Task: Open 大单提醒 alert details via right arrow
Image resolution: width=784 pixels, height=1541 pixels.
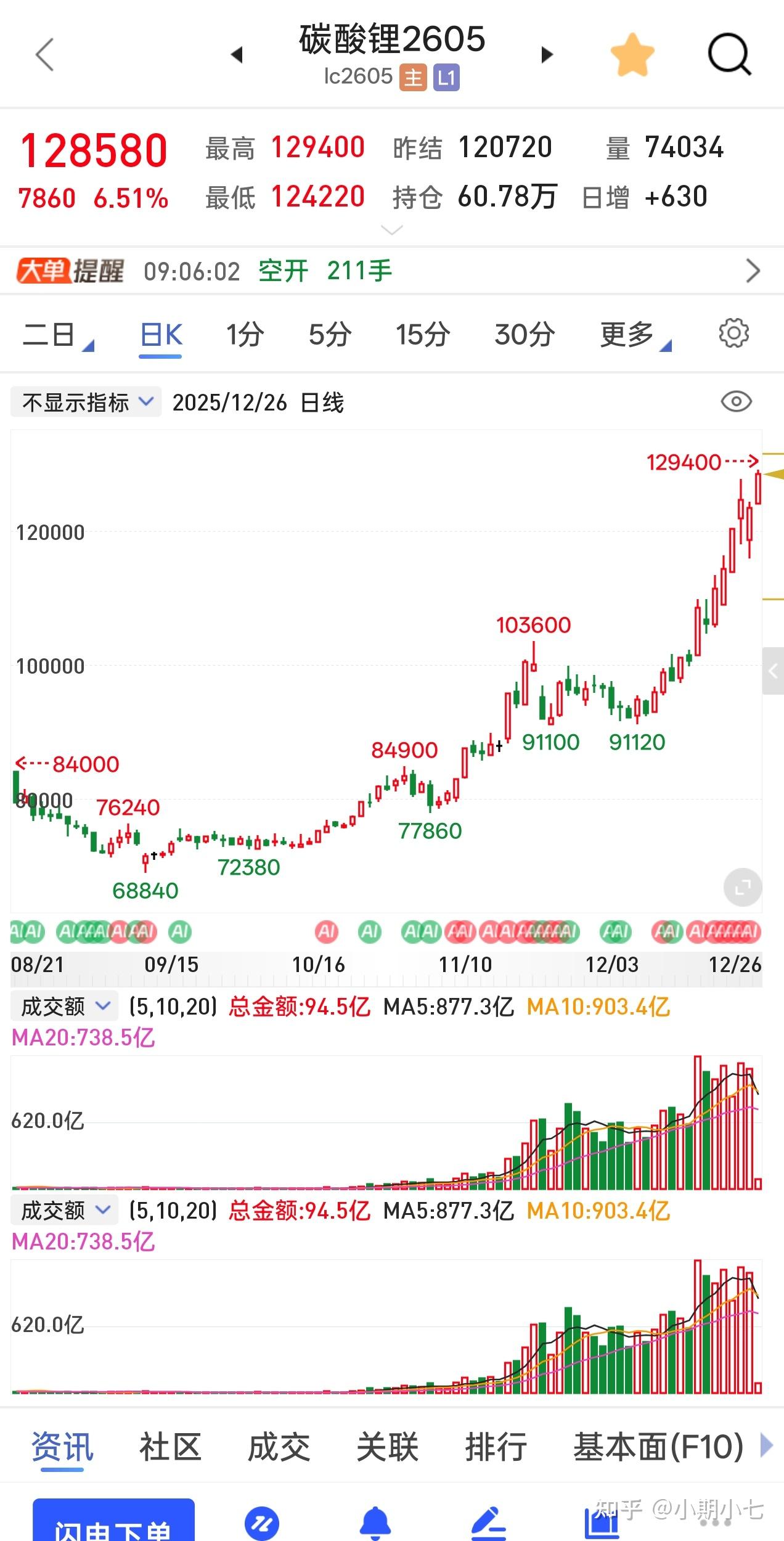Action: [x=751, y=269]
